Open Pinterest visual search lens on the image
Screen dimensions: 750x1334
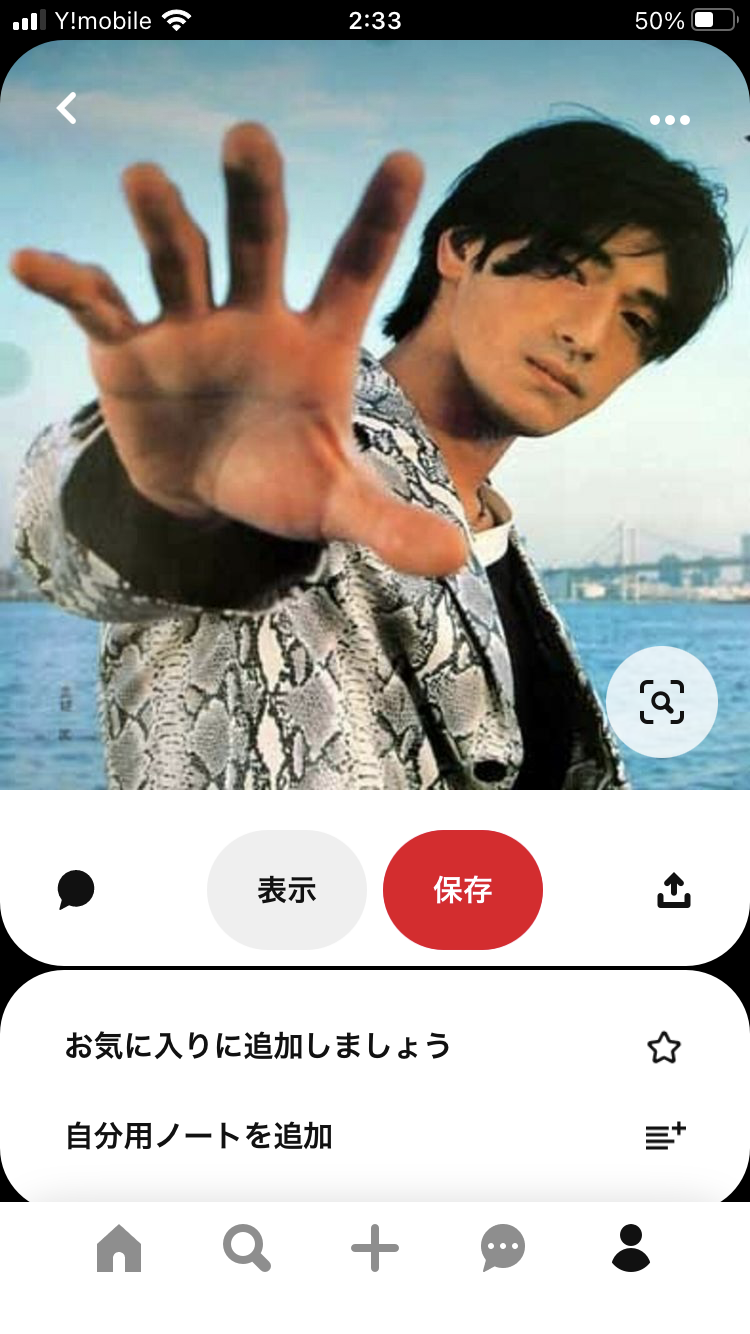click(662, 701)
